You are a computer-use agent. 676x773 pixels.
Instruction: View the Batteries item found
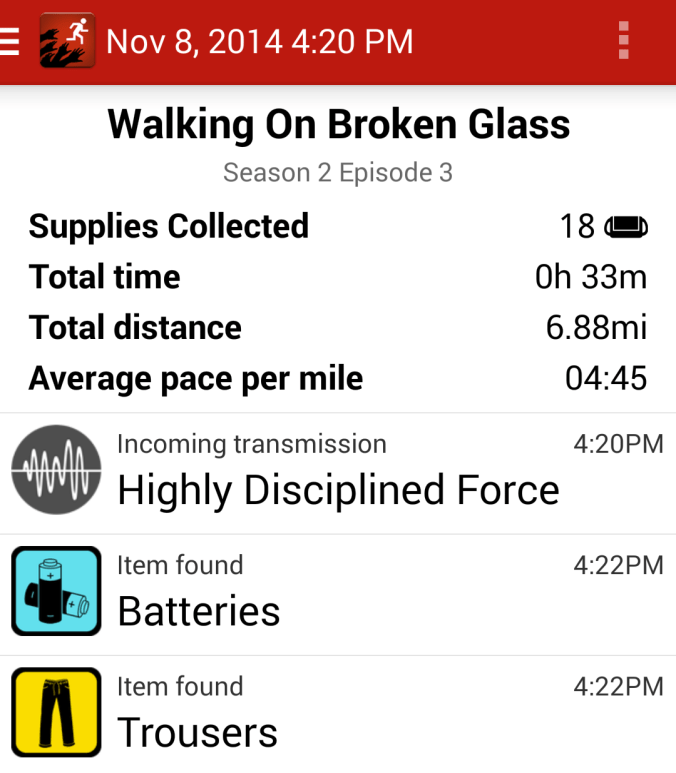[338, 594]
